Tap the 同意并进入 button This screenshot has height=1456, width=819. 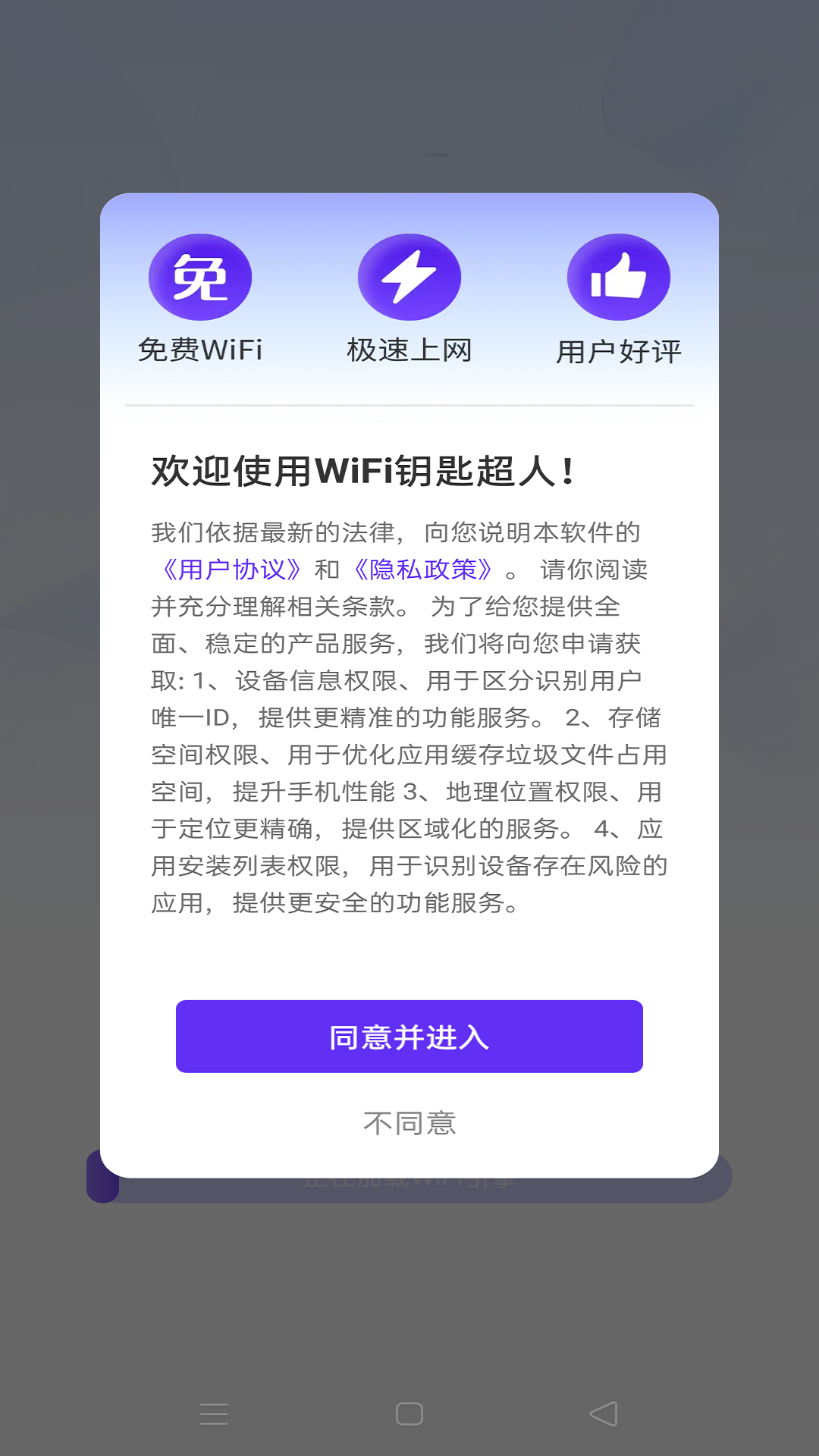pyautogui.click(x=409, y=1037)
